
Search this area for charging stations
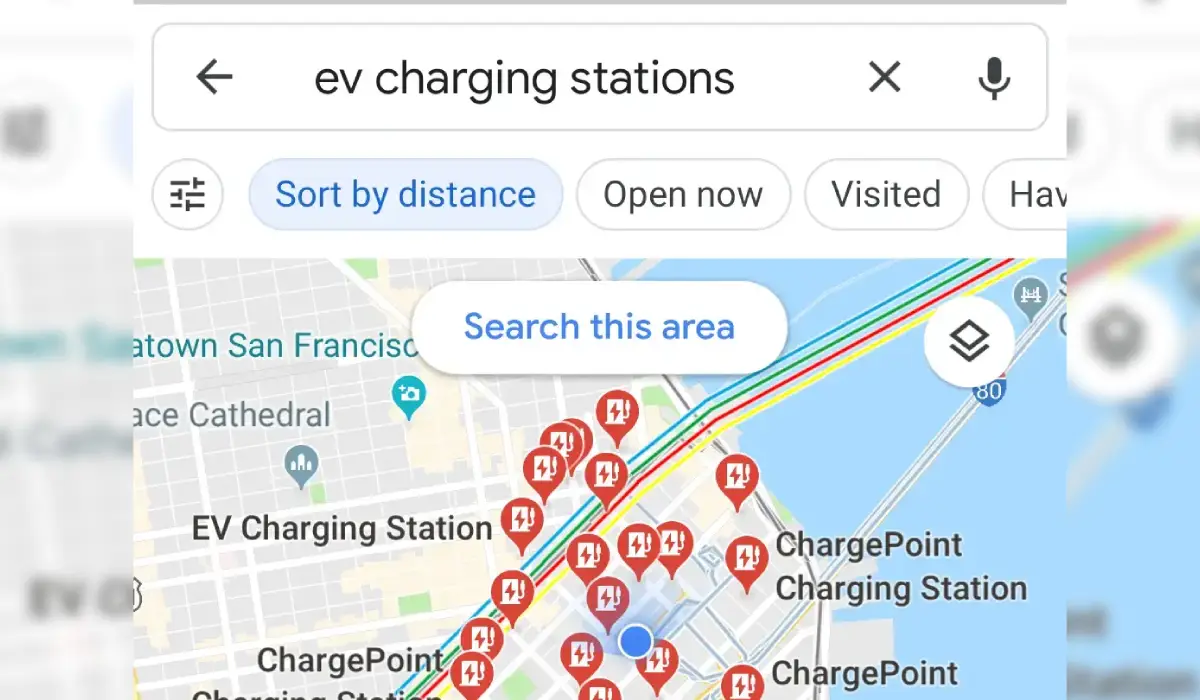pyautogui.click(x=599, y=327)
